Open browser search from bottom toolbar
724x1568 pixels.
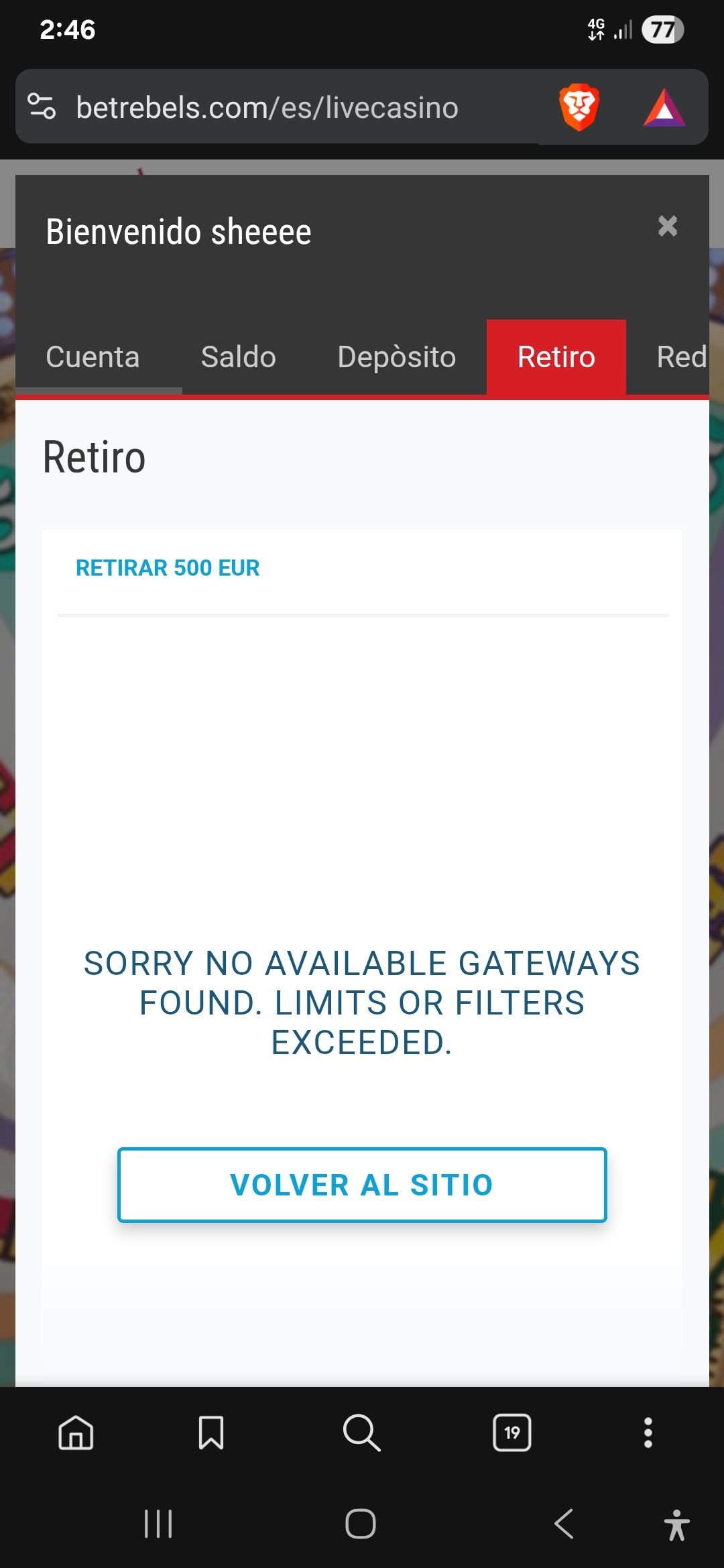click(361, 1433)
